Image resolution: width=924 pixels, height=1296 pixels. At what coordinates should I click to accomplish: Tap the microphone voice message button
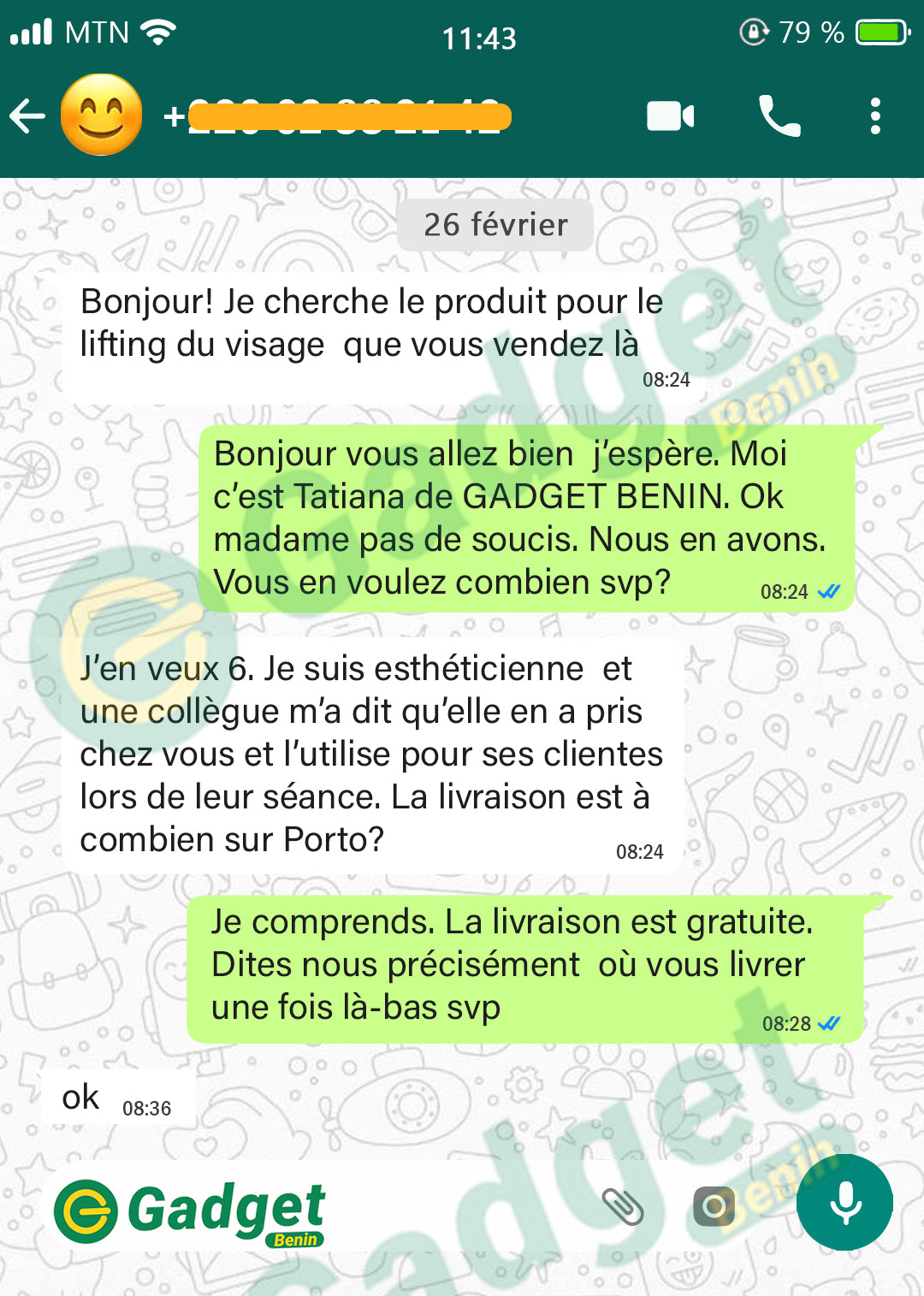(x=844, y=1203)
